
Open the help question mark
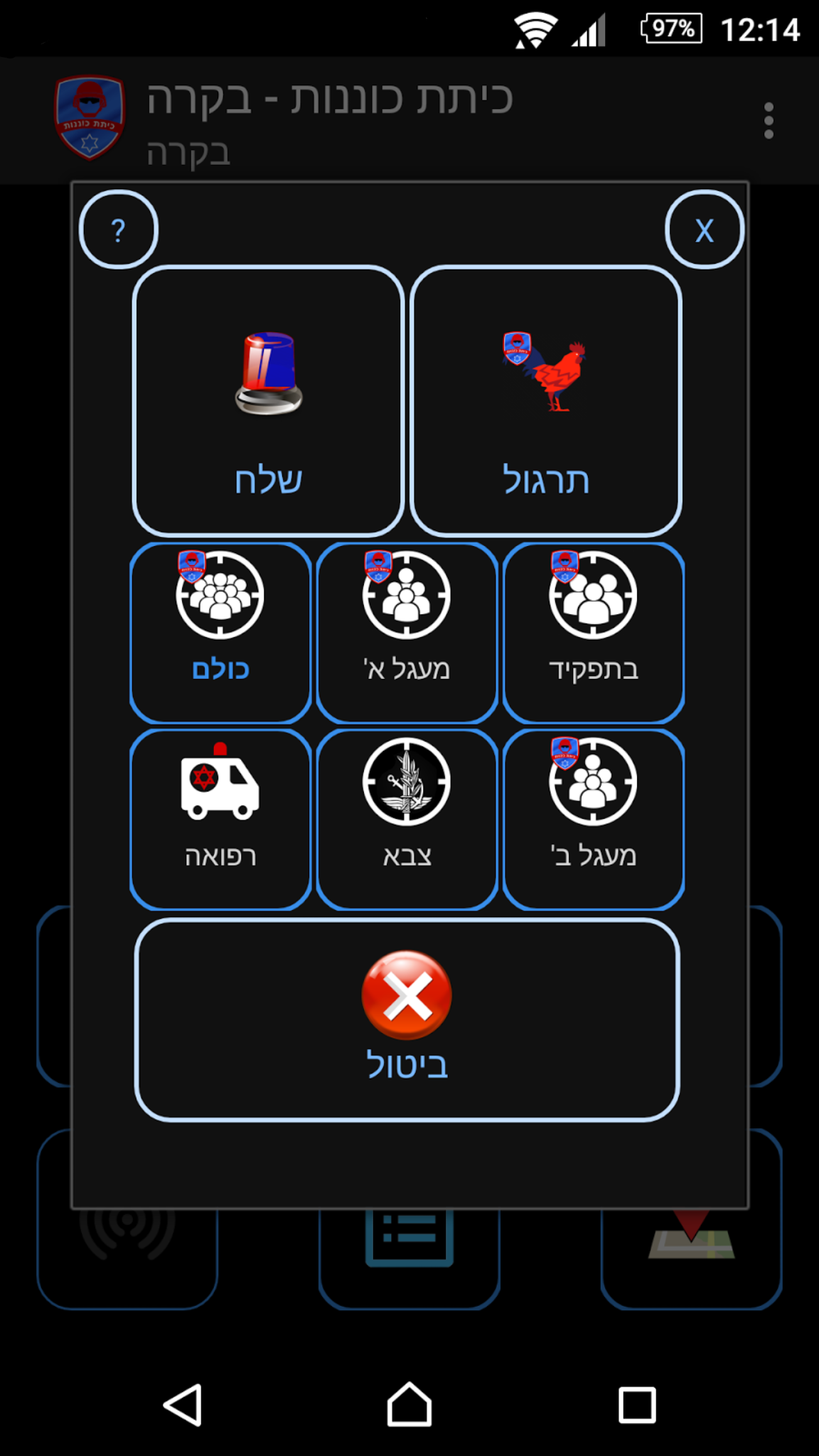(x=118, y=230)
